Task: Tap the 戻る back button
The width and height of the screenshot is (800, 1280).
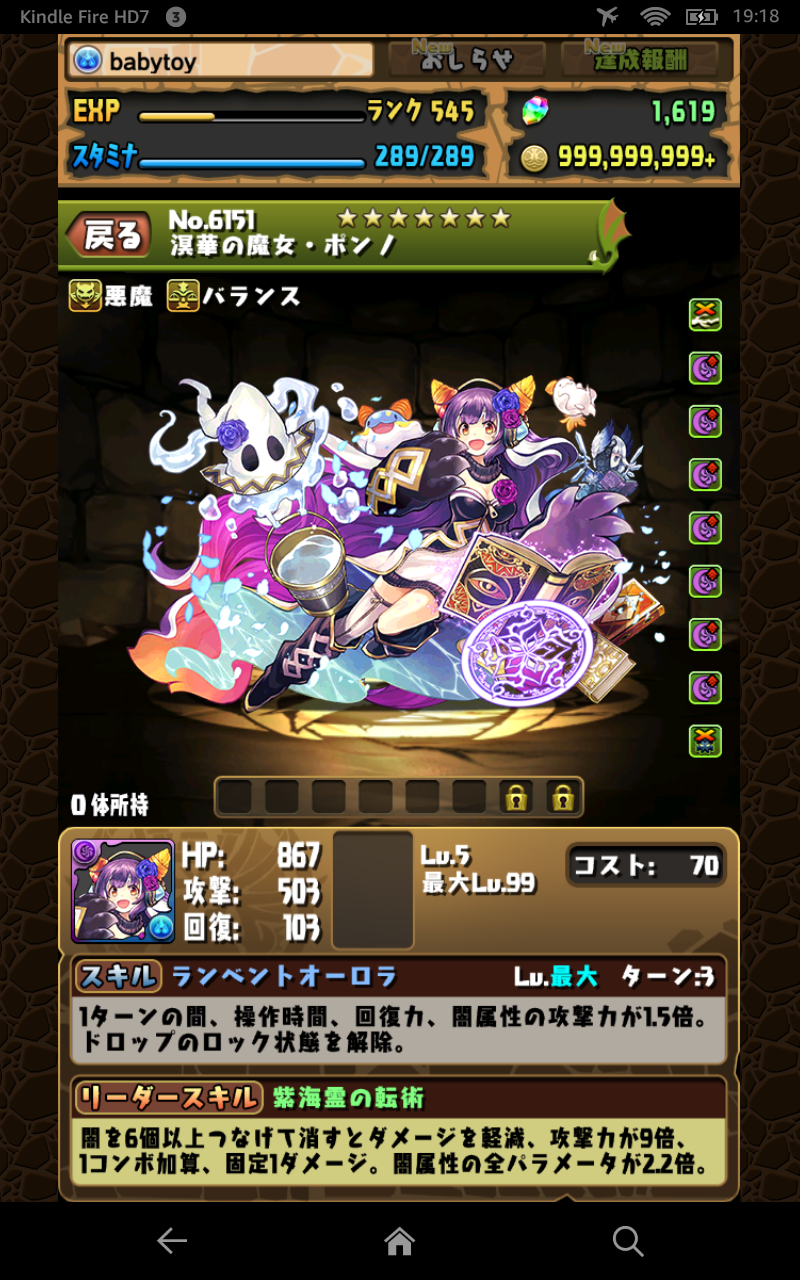Action: click(x=105, y=236)
